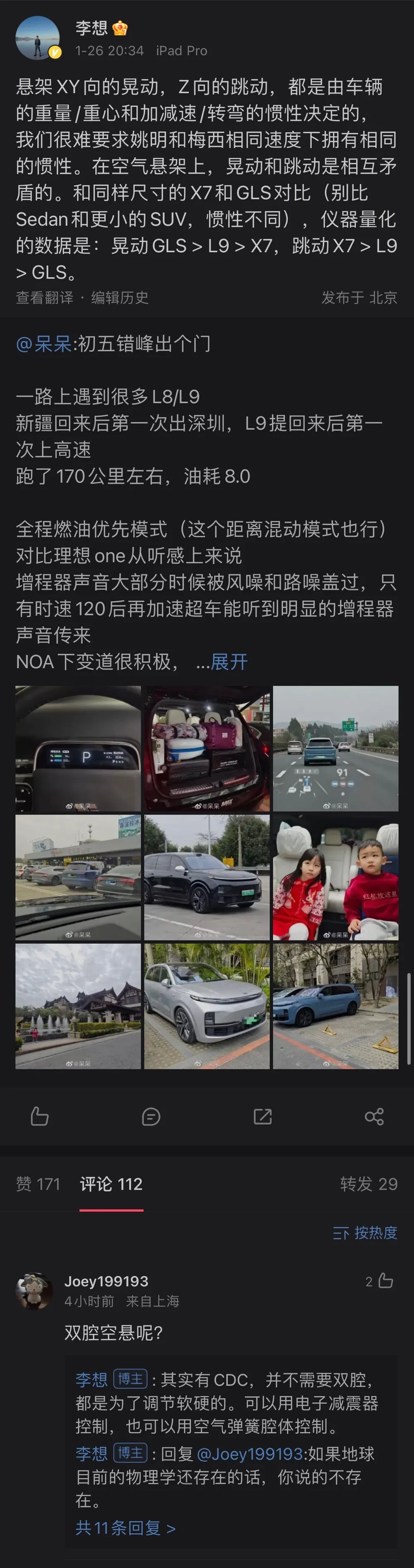Share the post via share icon

[x=374, y=1116]
